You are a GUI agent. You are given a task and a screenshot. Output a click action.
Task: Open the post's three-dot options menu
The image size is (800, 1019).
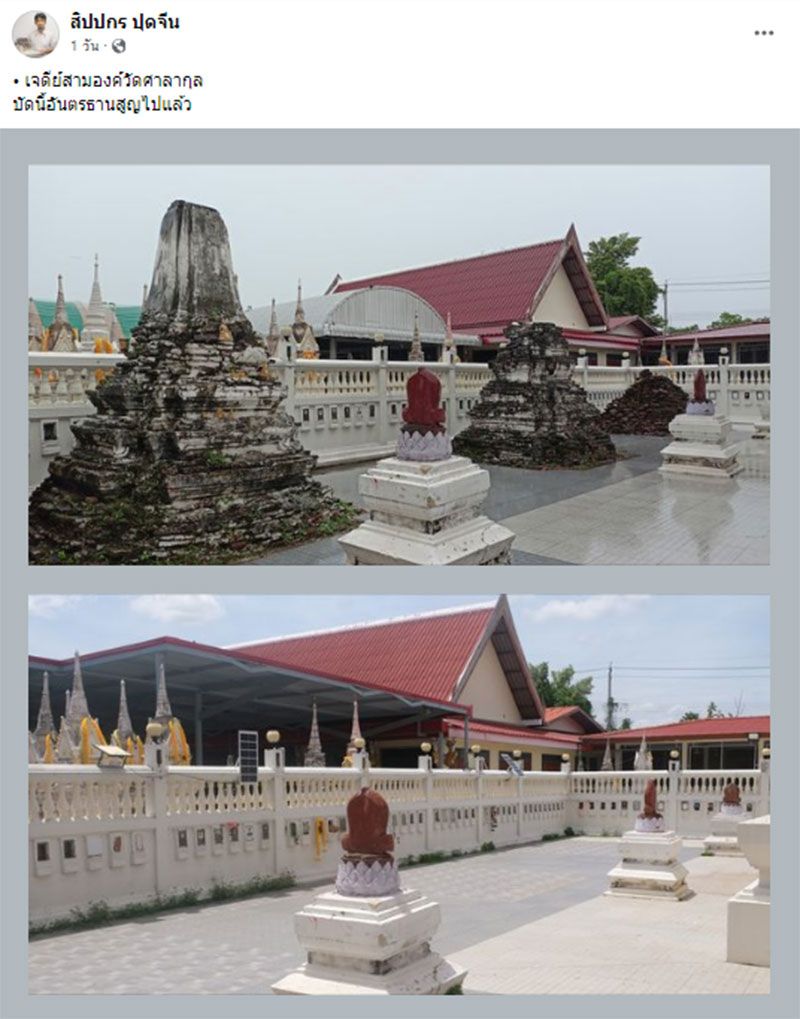763,33
